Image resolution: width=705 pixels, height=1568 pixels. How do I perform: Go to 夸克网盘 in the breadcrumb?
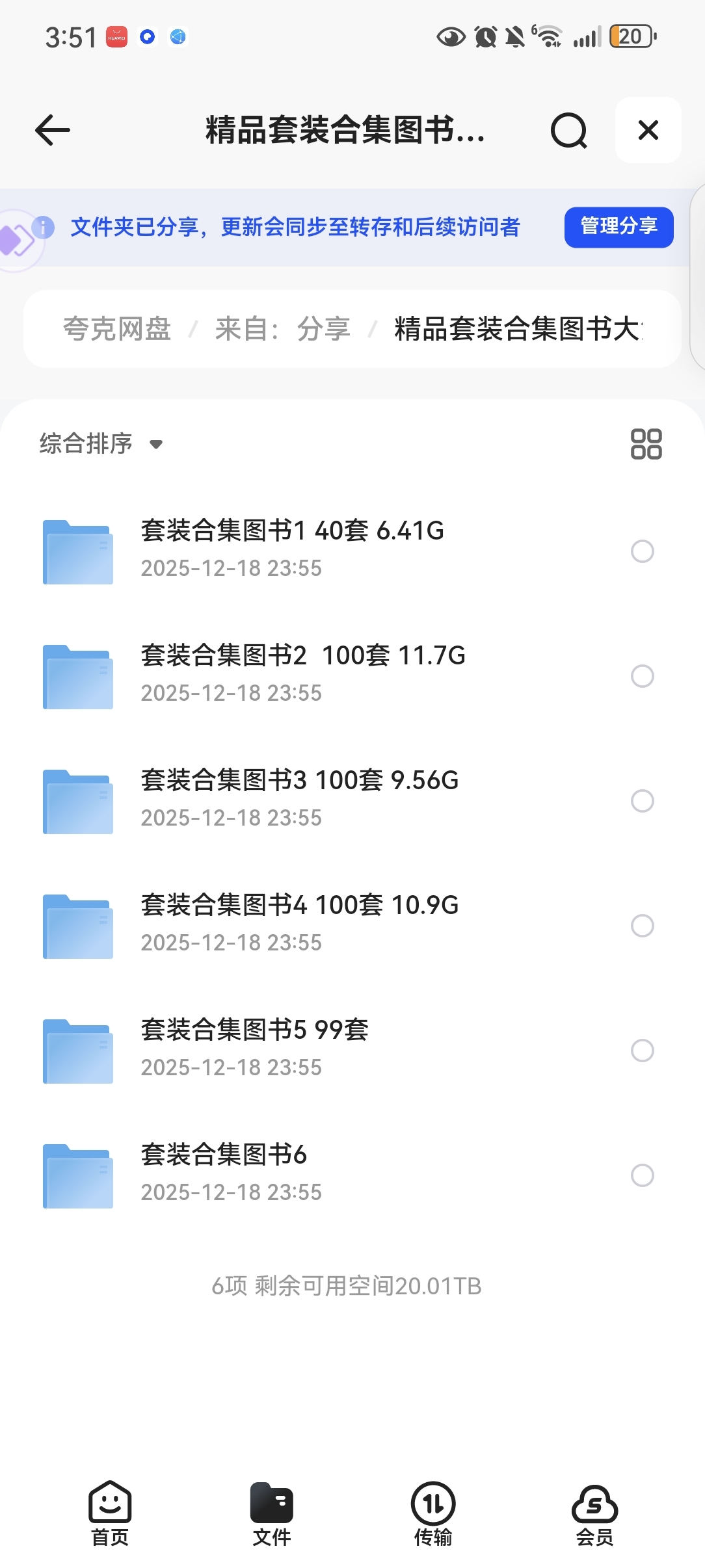(117, 329)
